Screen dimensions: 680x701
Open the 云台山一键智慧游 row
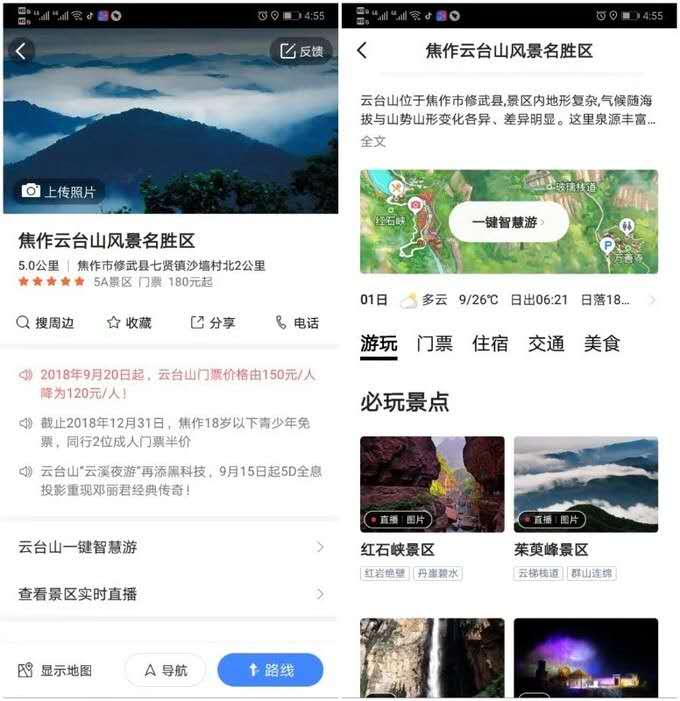[x=170, y=547]
